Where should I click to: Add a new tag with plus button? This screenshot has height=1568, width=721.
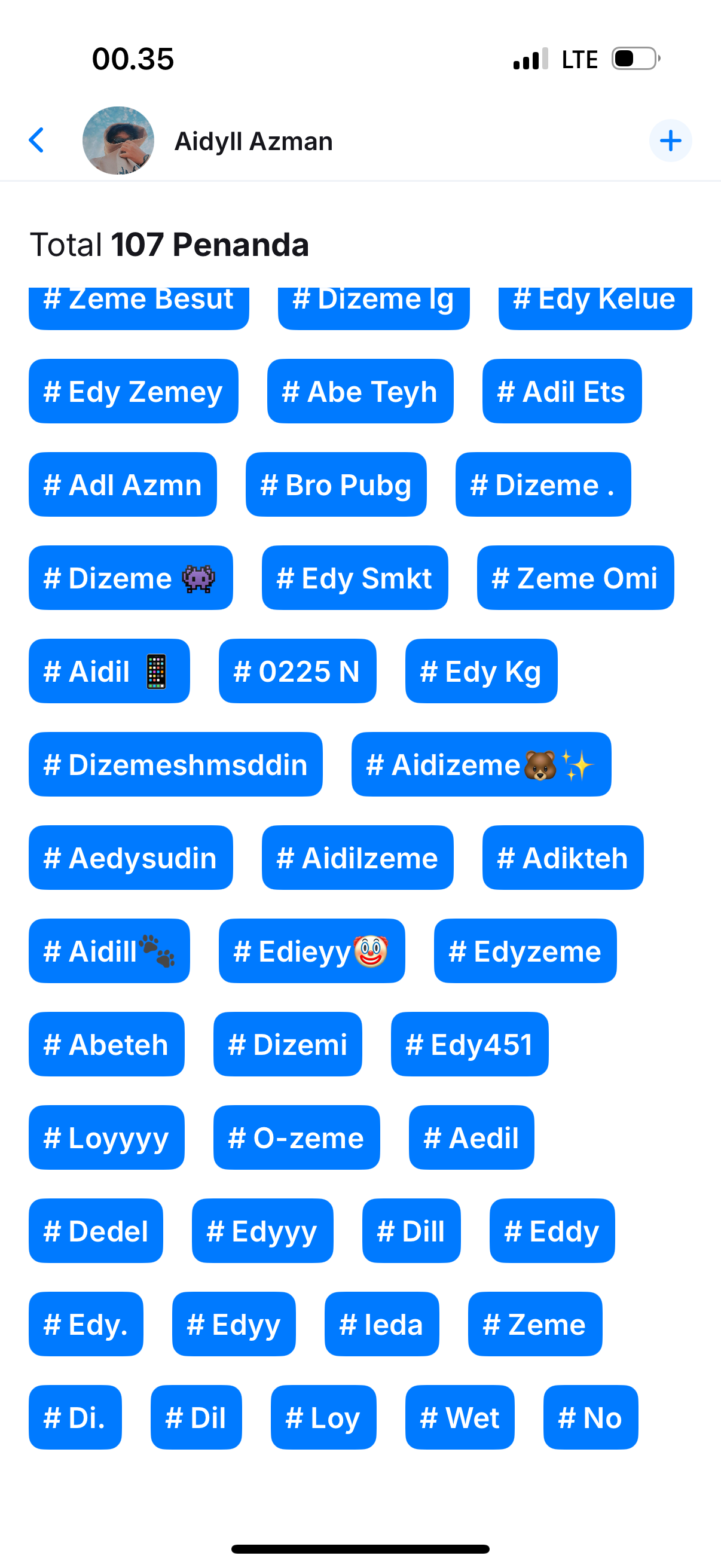point(670,141)
